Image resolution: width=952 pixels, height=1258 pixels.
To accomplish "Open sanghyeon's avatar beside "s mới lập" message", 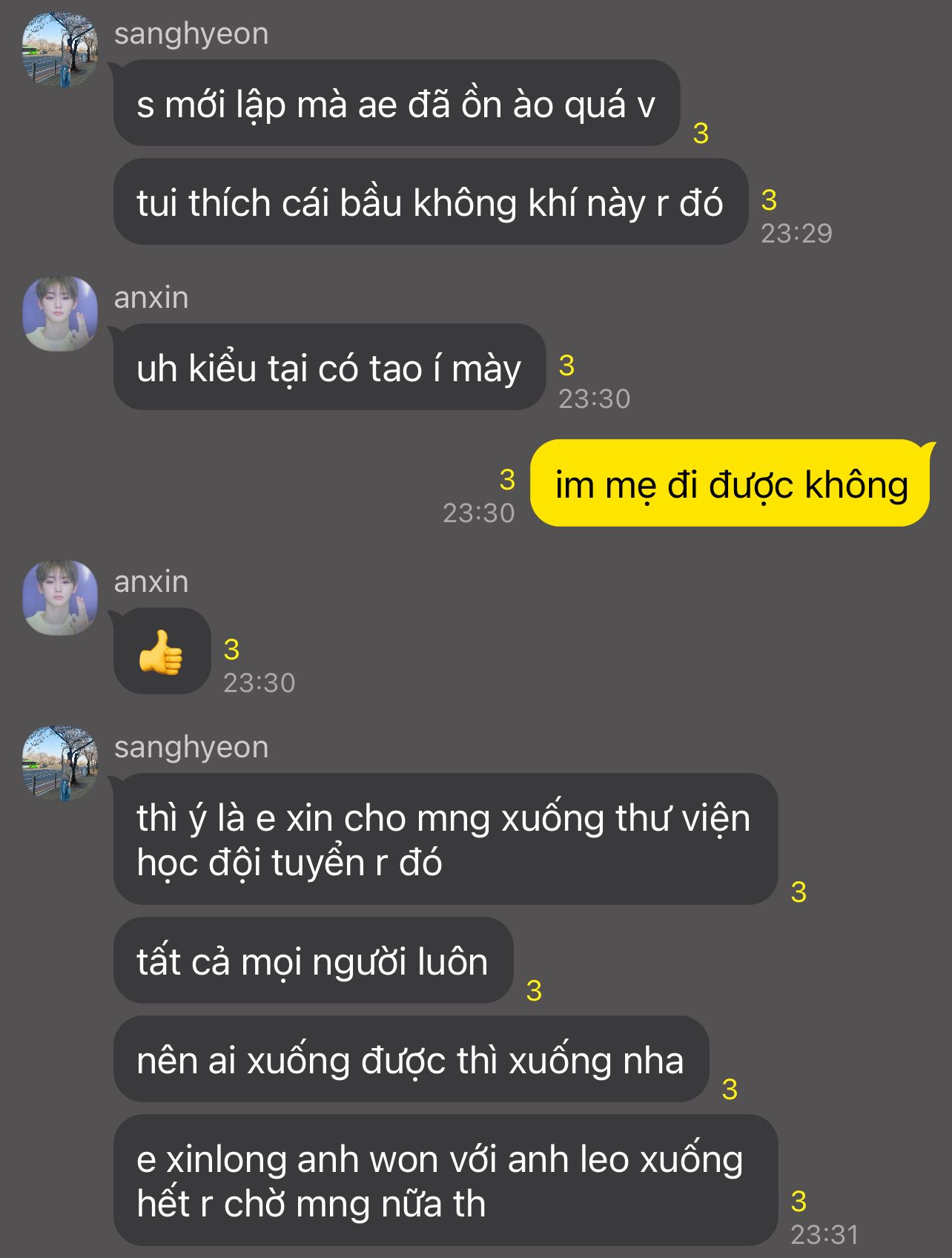I will 60,49.
